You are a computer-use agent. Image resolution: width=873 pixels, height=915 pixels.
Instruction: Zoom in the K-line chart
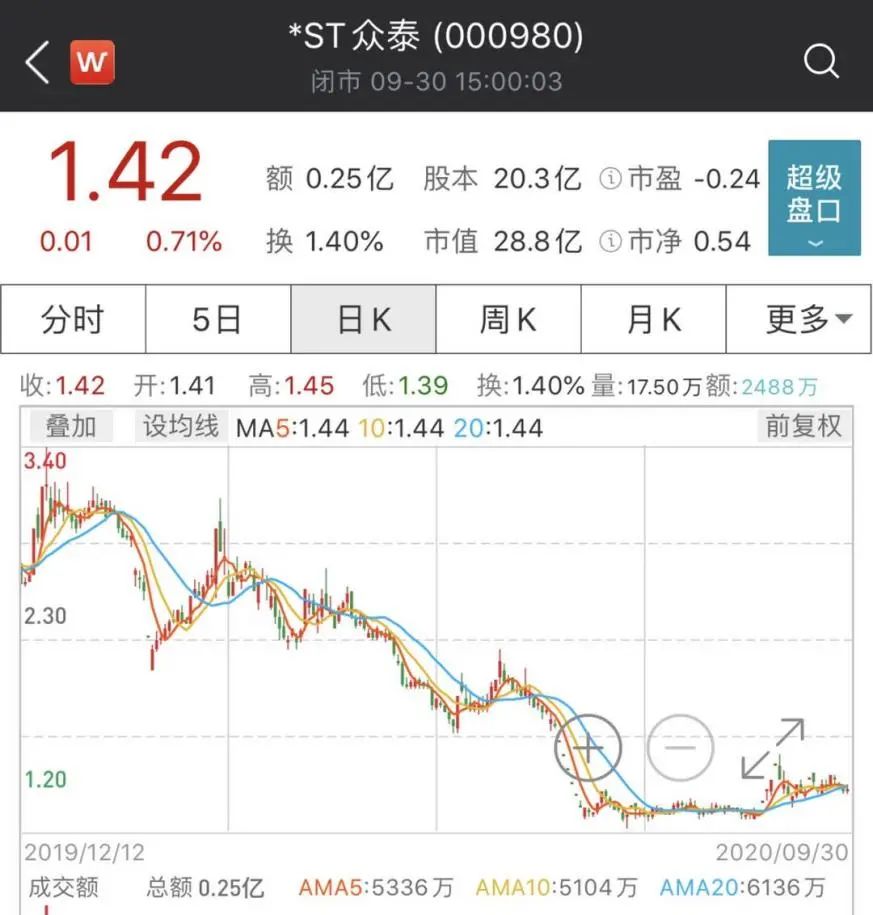(588, 747)
